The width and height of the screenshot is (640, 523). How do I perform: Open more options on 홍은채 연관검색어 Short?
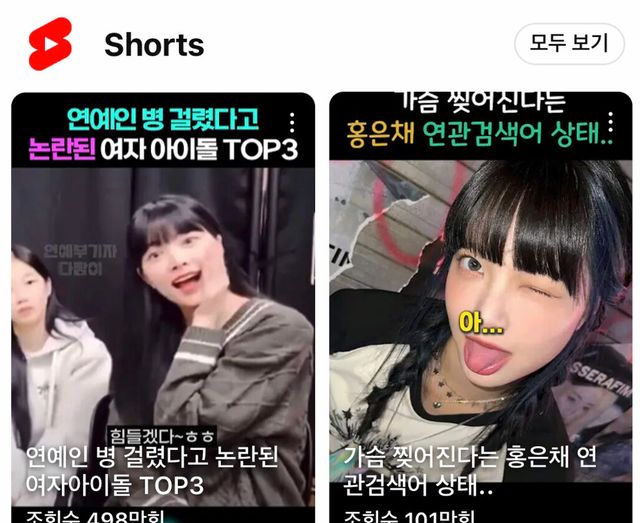(609, 123)
